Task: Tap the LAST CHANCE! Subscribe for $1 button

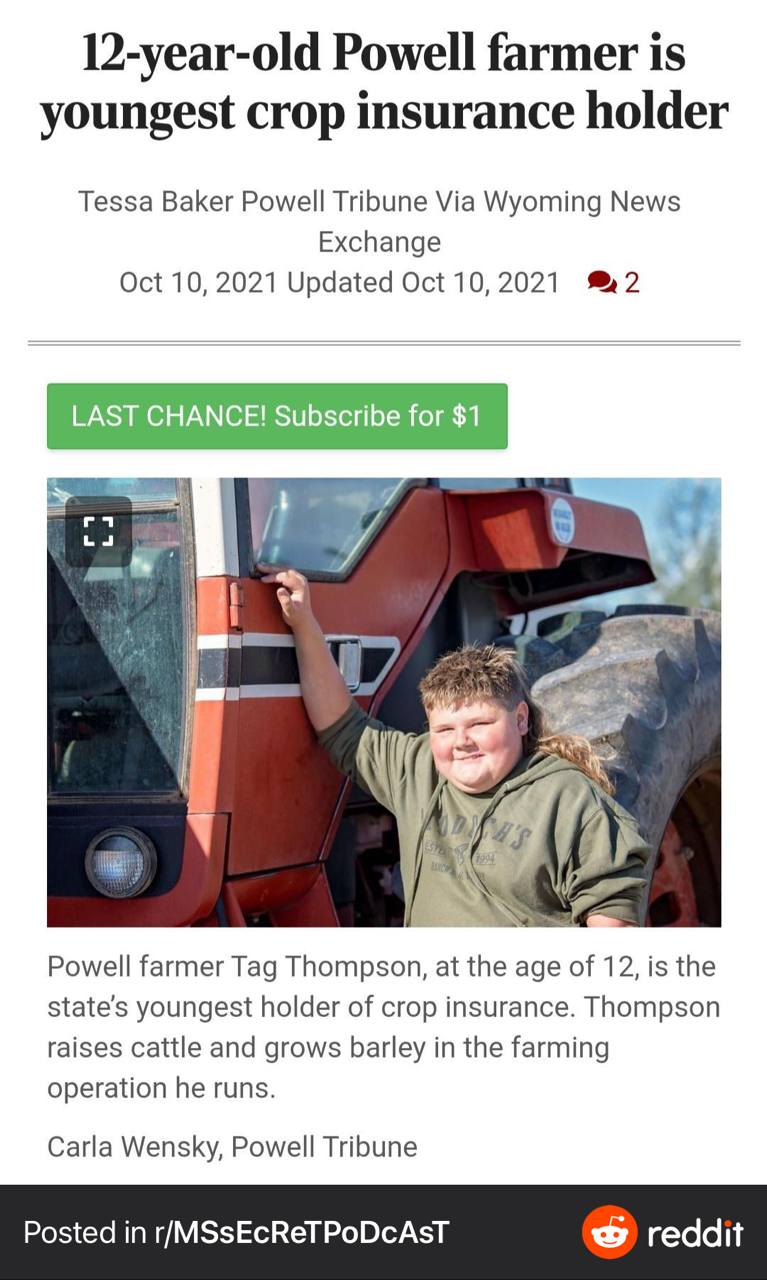Action: coord(277,416)
